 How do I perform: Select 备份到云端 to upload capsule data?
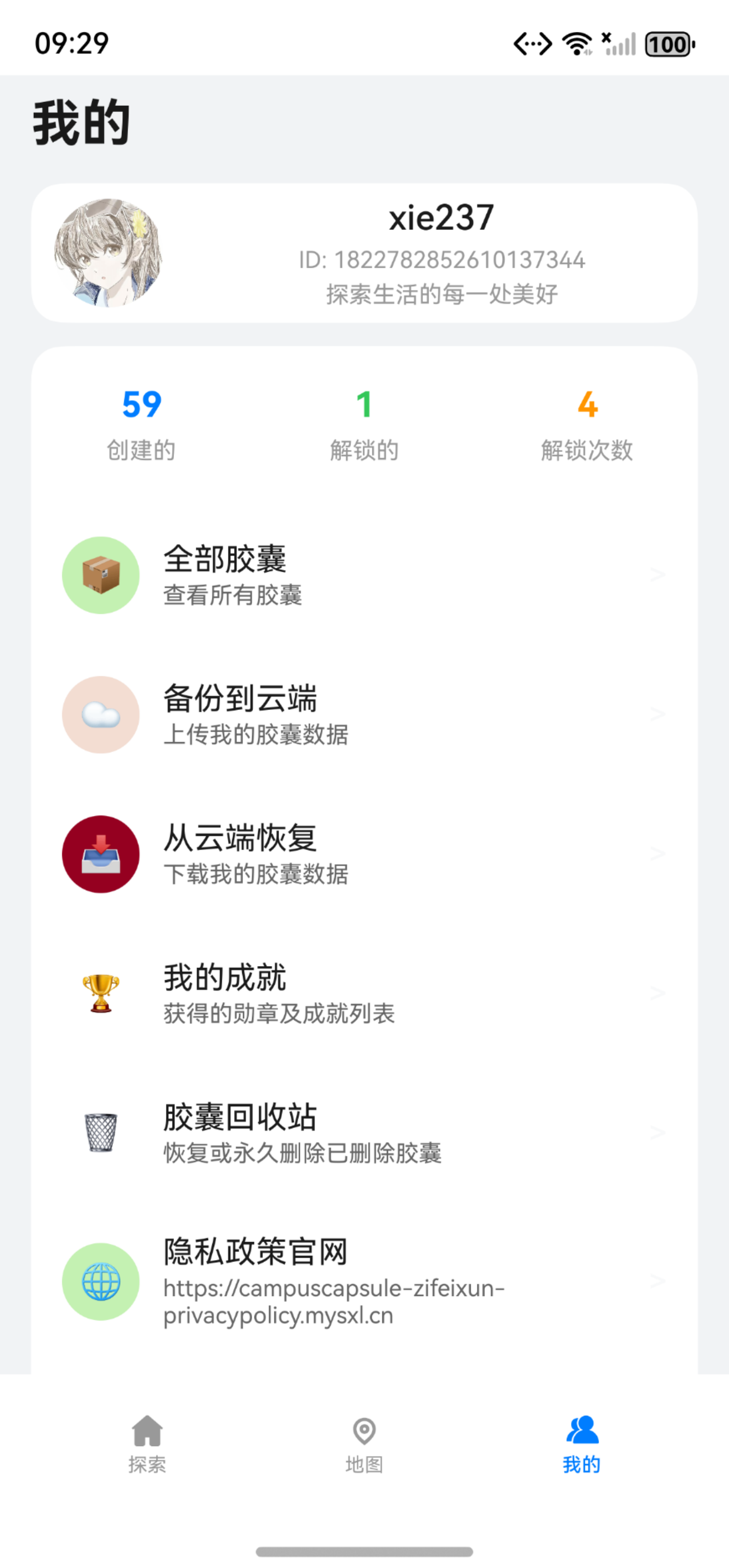click(363, 714)
